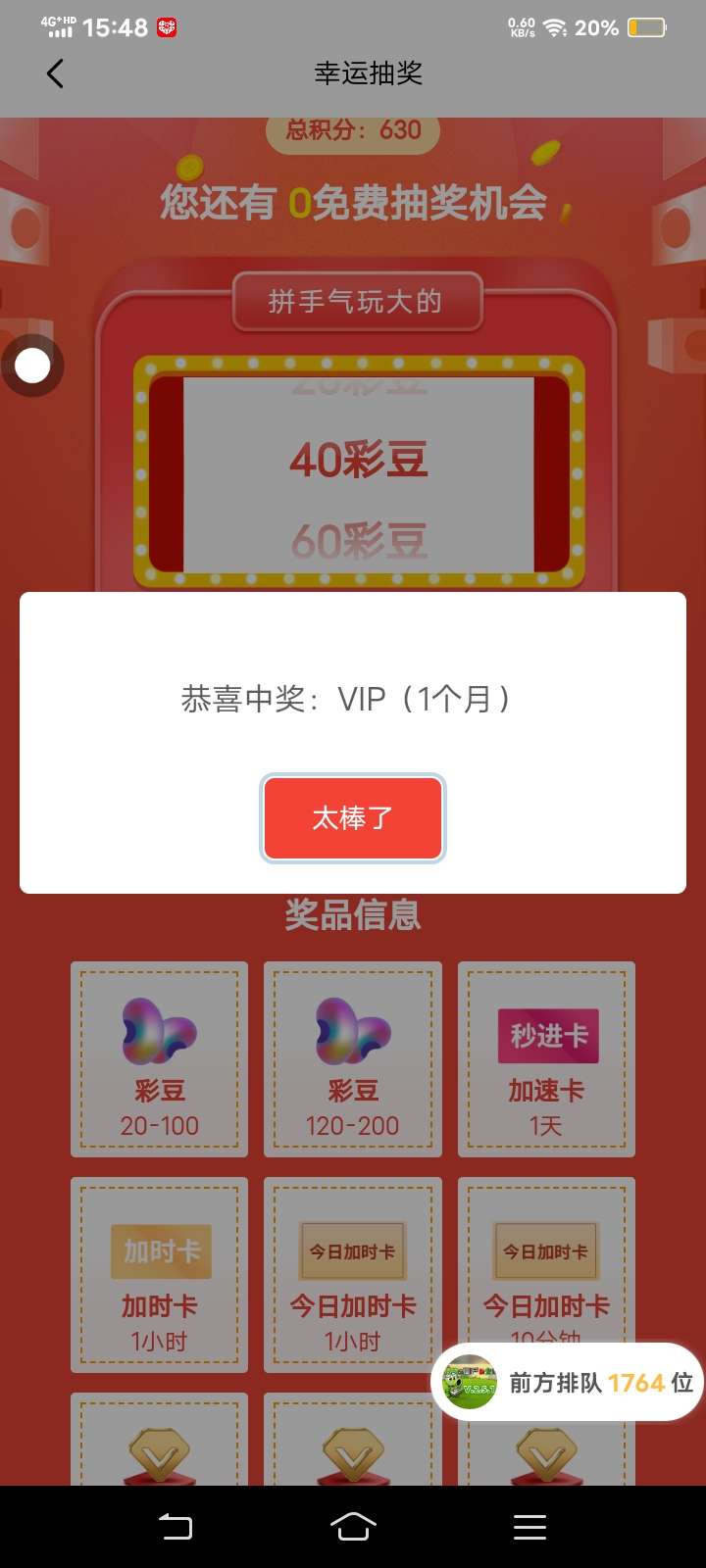This screenshot has height=1568, width=706.
Task: Go to the phone home screen
Action: pyautogui.click(x=353, y=1526)
